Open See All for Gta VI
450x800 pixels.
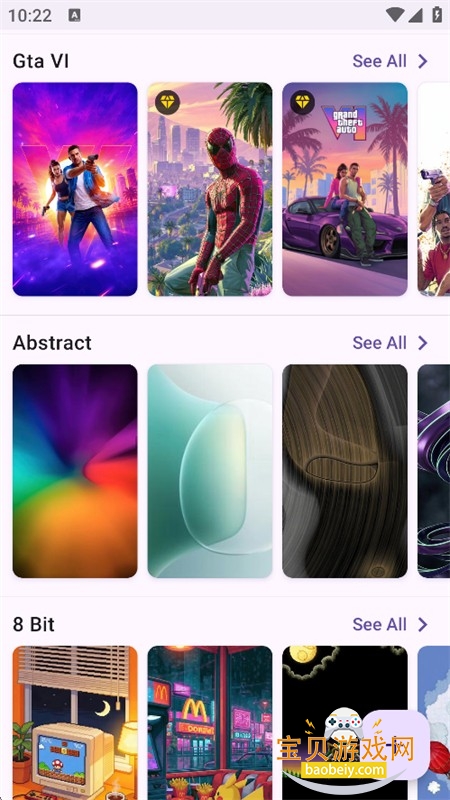click(390, 61)
